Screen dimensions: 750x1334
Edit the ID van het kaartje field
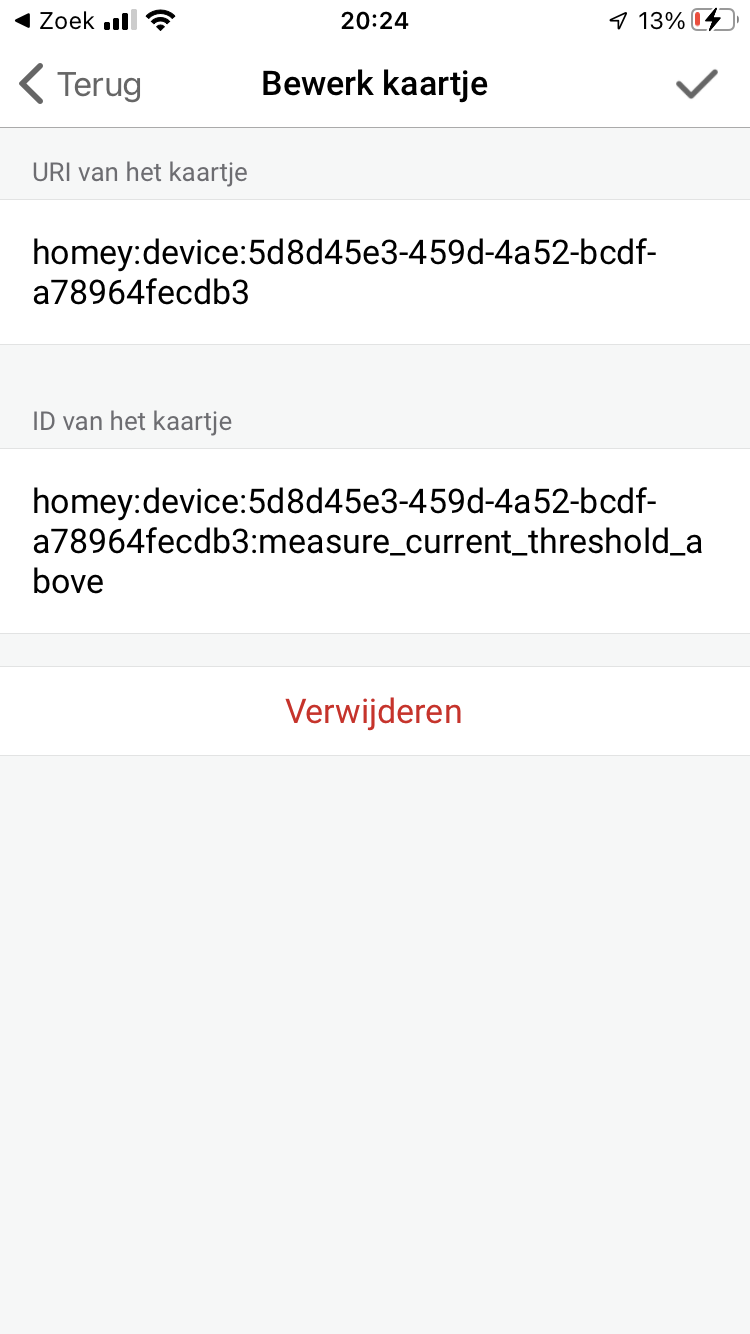click(374, 540)
